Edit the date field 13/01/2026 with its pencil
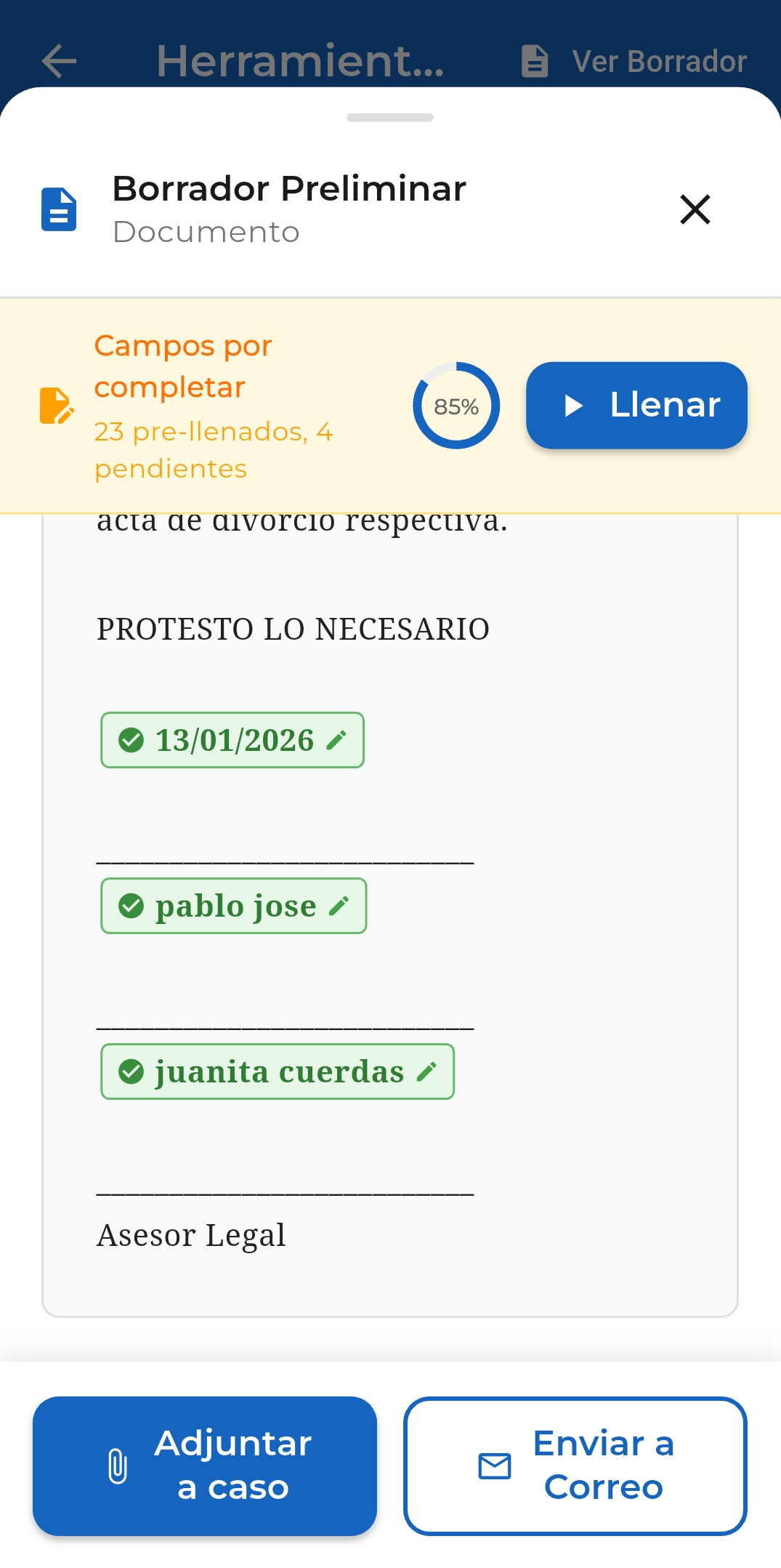 [x=336, y=740]
